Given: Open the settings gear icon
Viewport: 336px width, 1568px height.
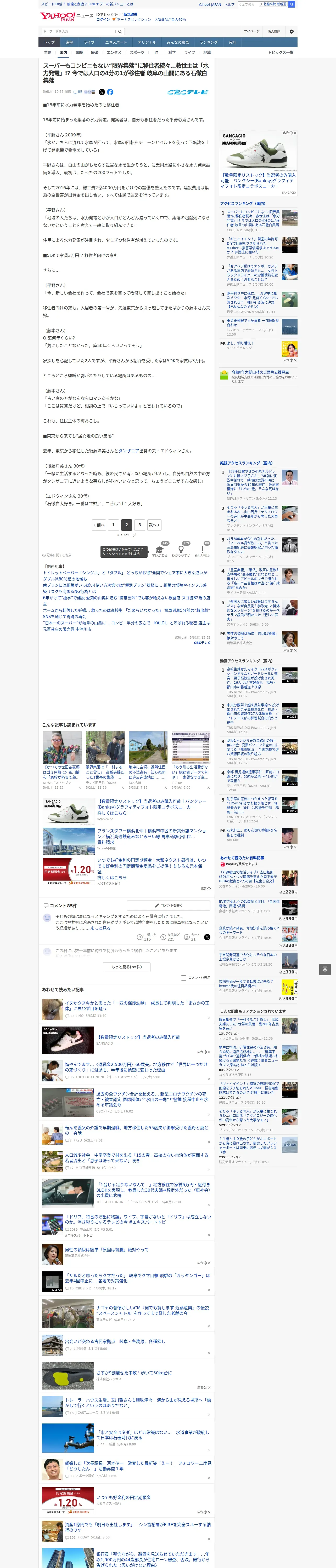Looking at the screenshot, I should click(292, 32).
